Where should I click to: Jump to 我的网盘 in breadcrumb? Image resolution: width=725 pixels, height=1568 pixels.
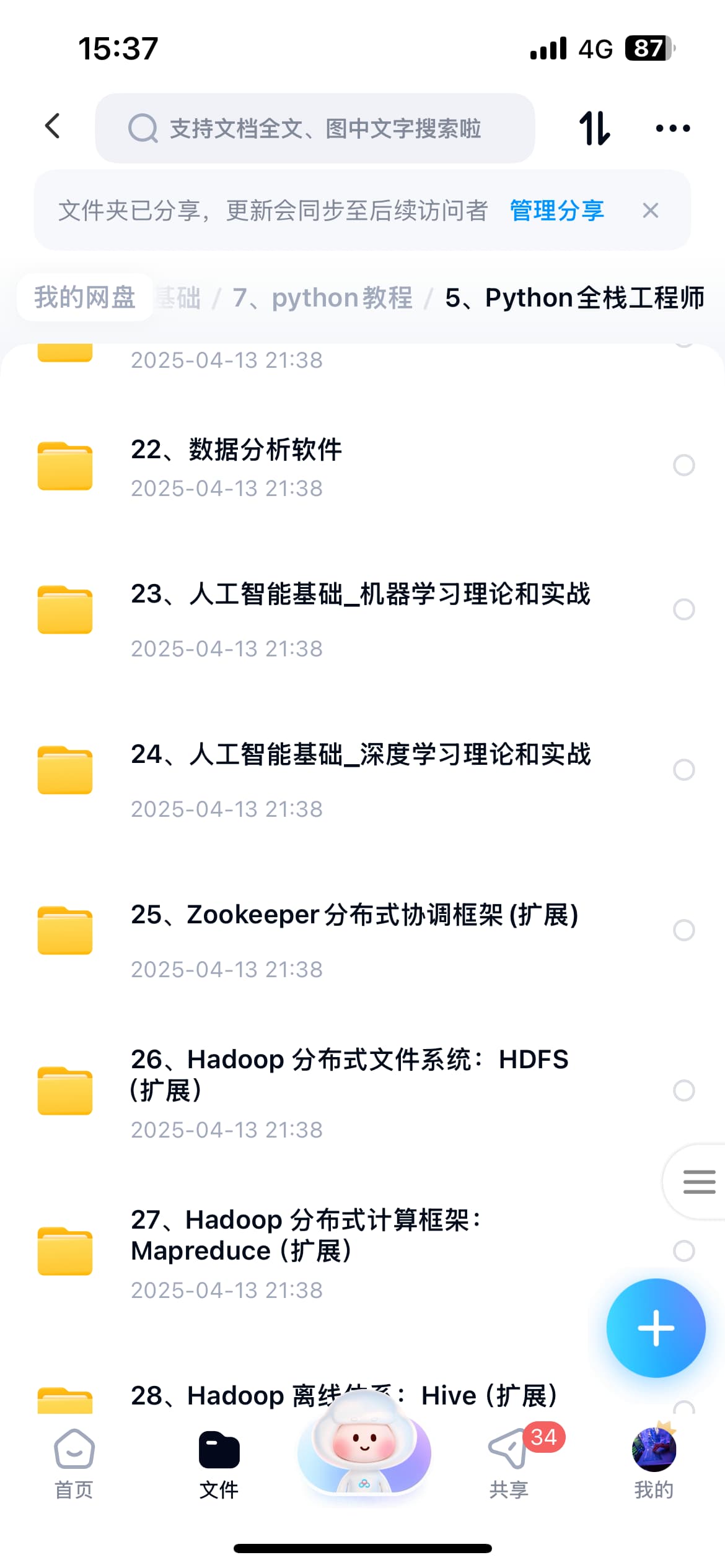85,298
